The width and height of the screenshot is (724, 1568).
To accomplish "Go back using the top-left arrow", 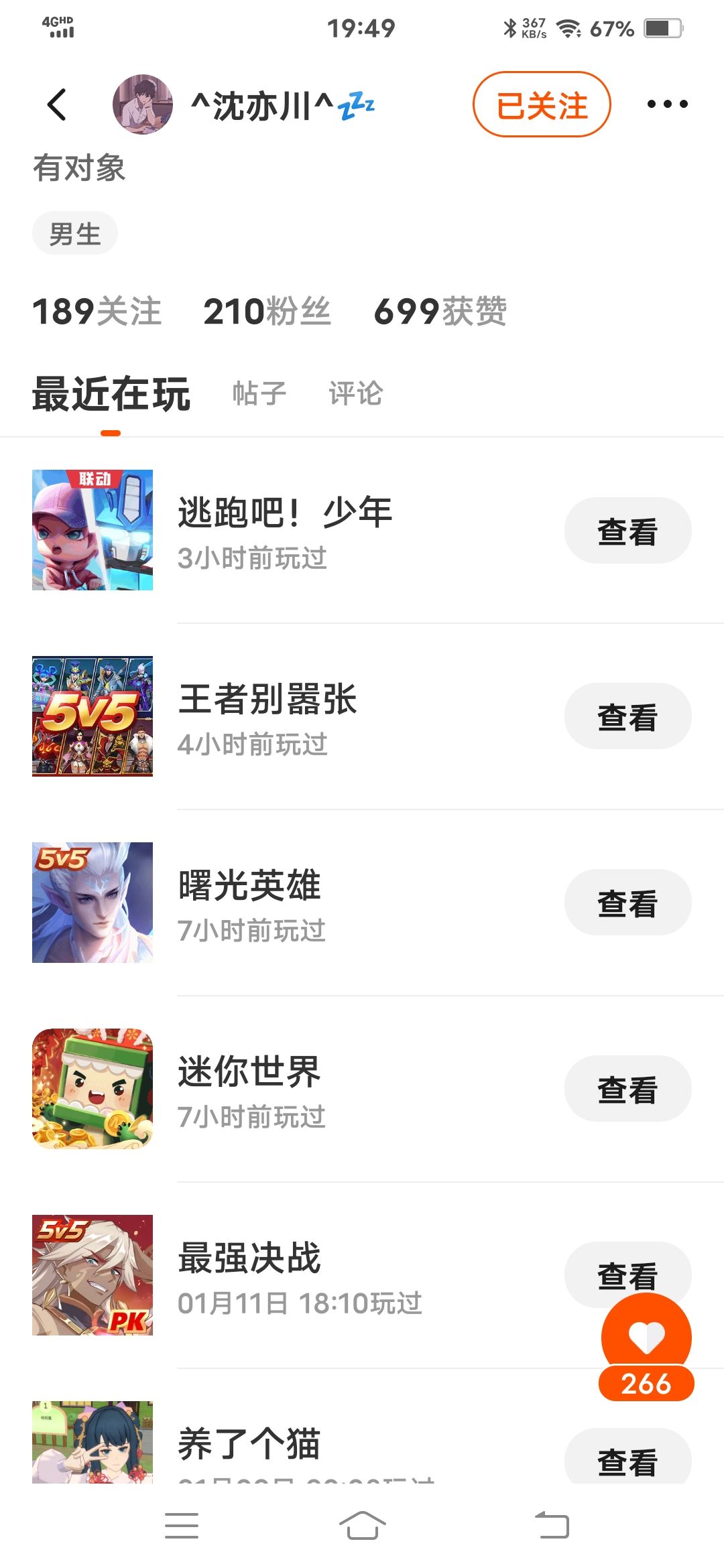I will click(58, 105).
